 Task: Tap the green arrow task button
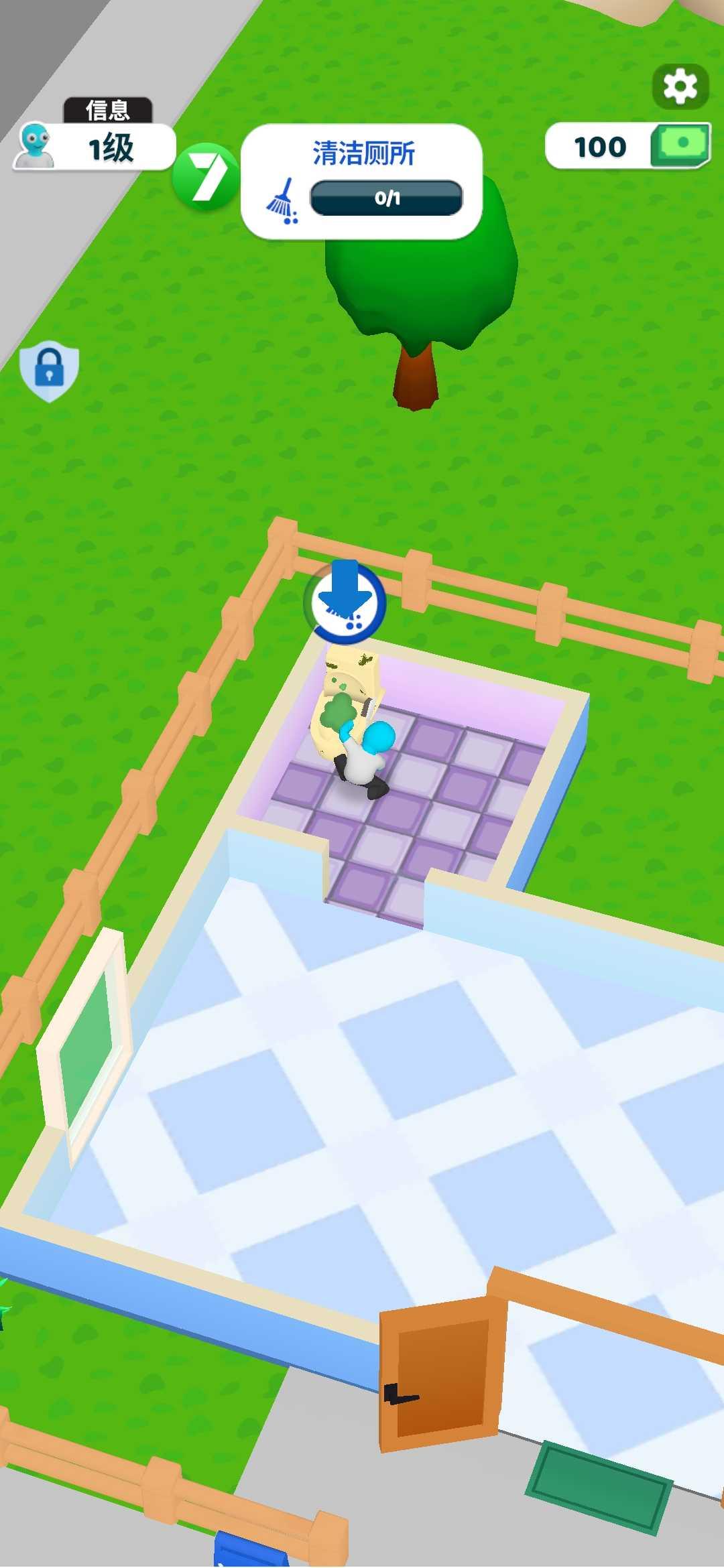pos(206,178)
